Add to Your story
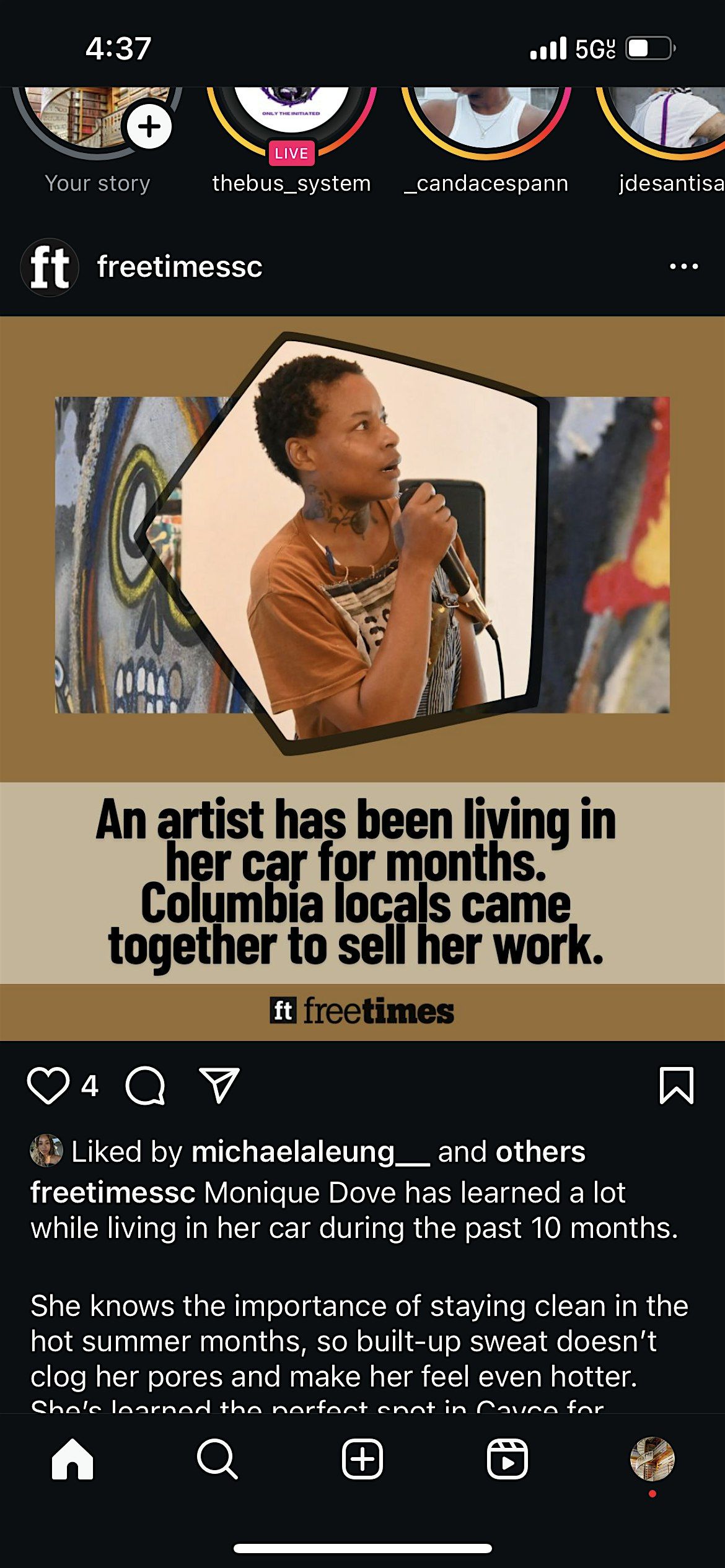 click(x=149, y=127)
